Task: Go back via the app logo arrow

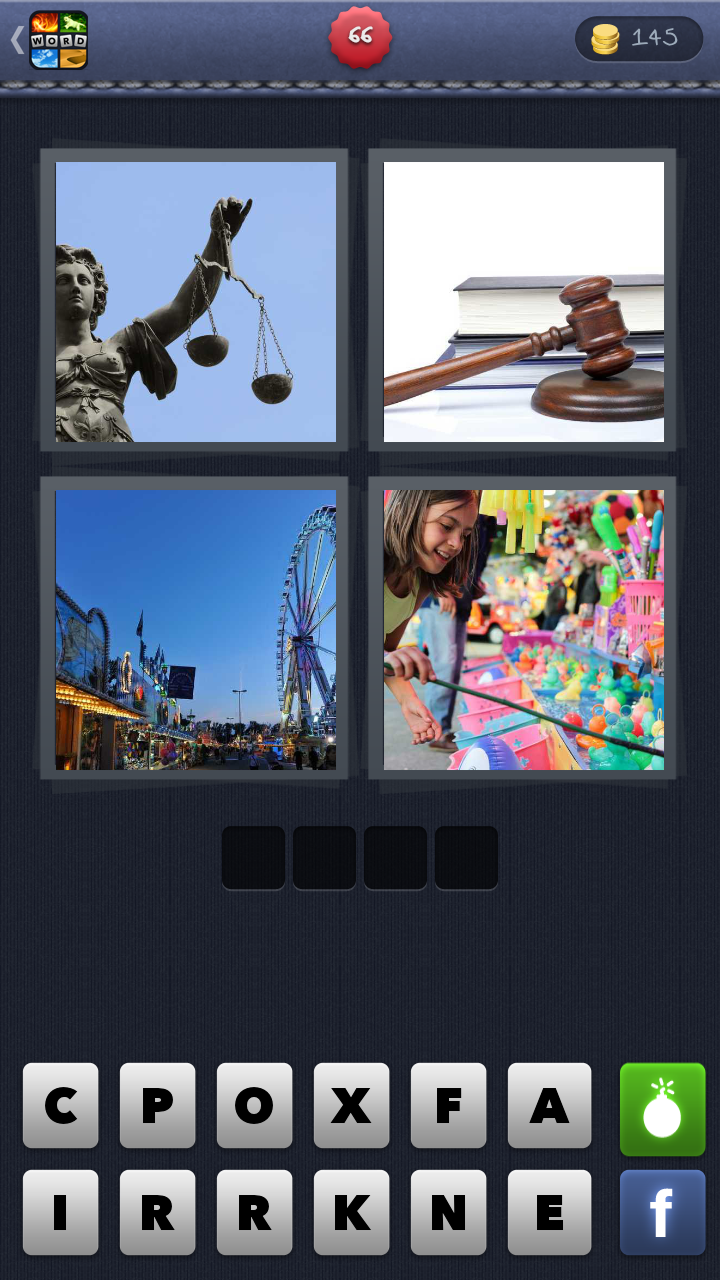Action: click(50, 40)
